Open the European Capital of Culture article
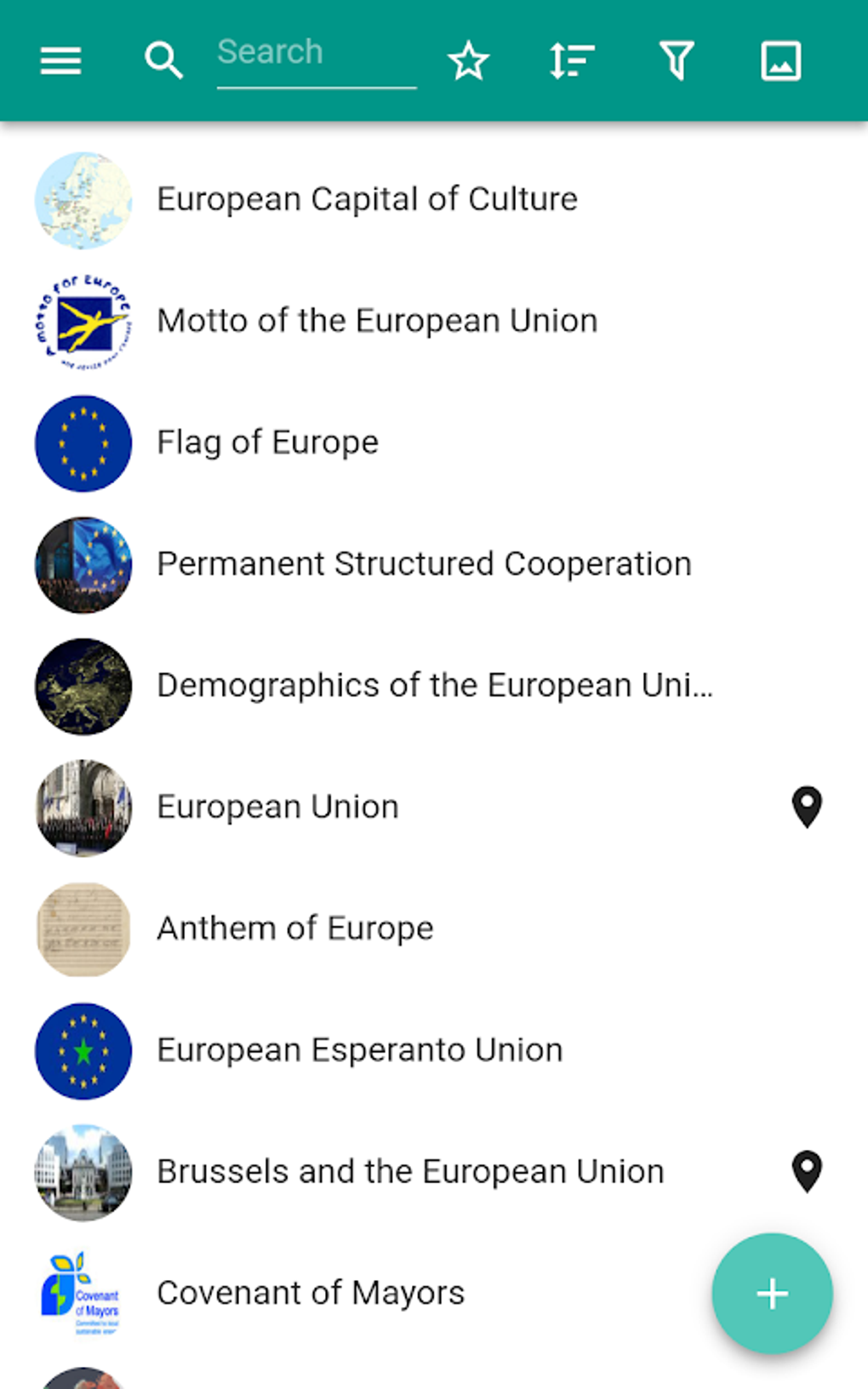Screen dimensions: 868x1389 [x=367, y=199]
